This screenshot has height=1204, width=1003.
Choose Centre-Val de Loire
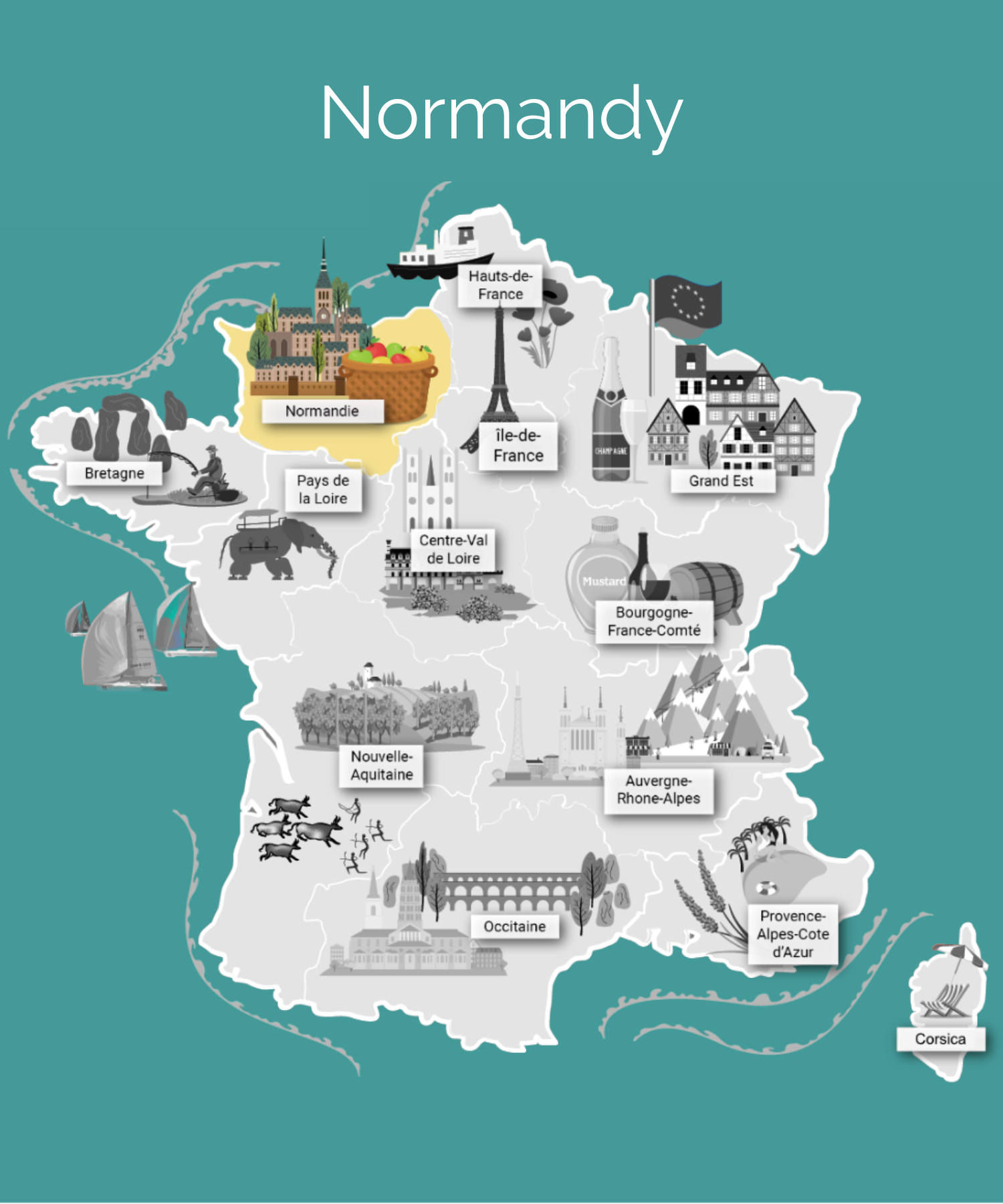(x=453, y=550)
